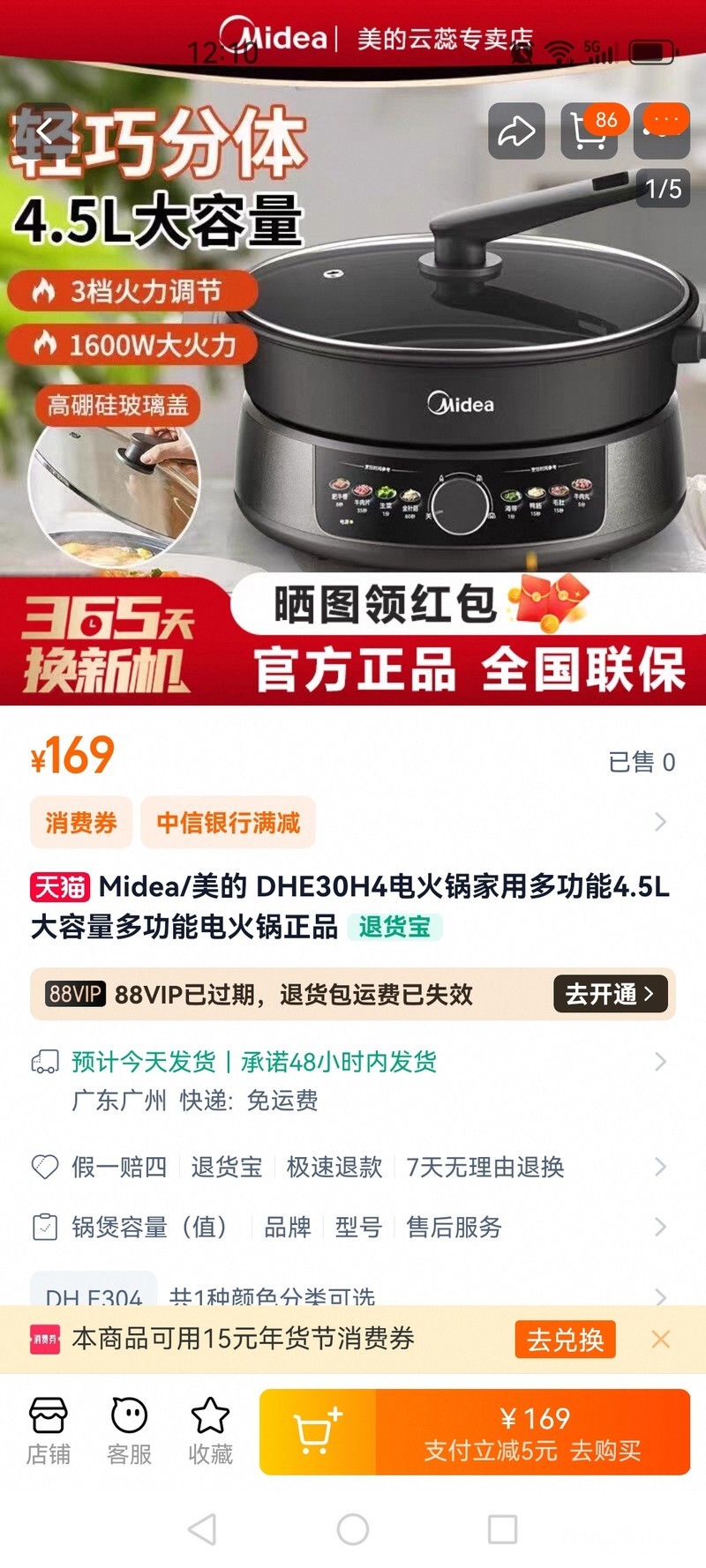Contact 客服 customer service
The width and height of the screenshot is (706, 1568).
130,1430
